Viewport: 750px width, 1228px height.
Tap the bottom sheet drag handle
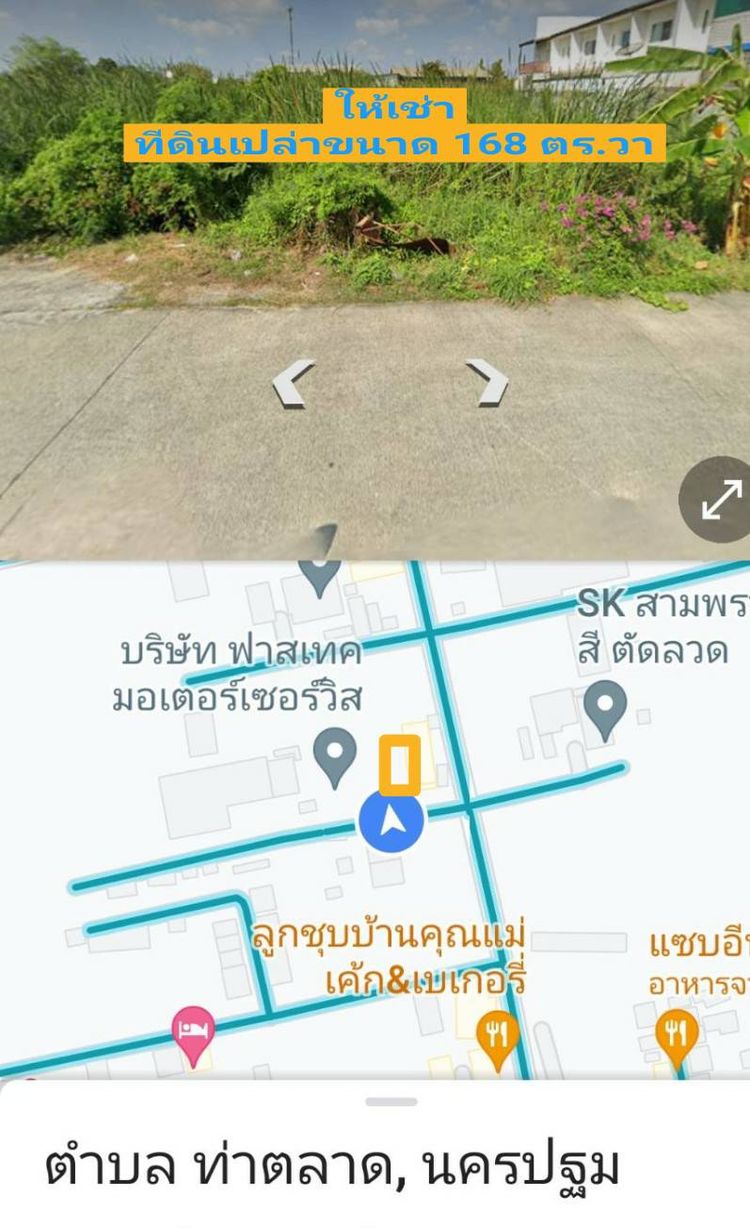[391, 1101]
